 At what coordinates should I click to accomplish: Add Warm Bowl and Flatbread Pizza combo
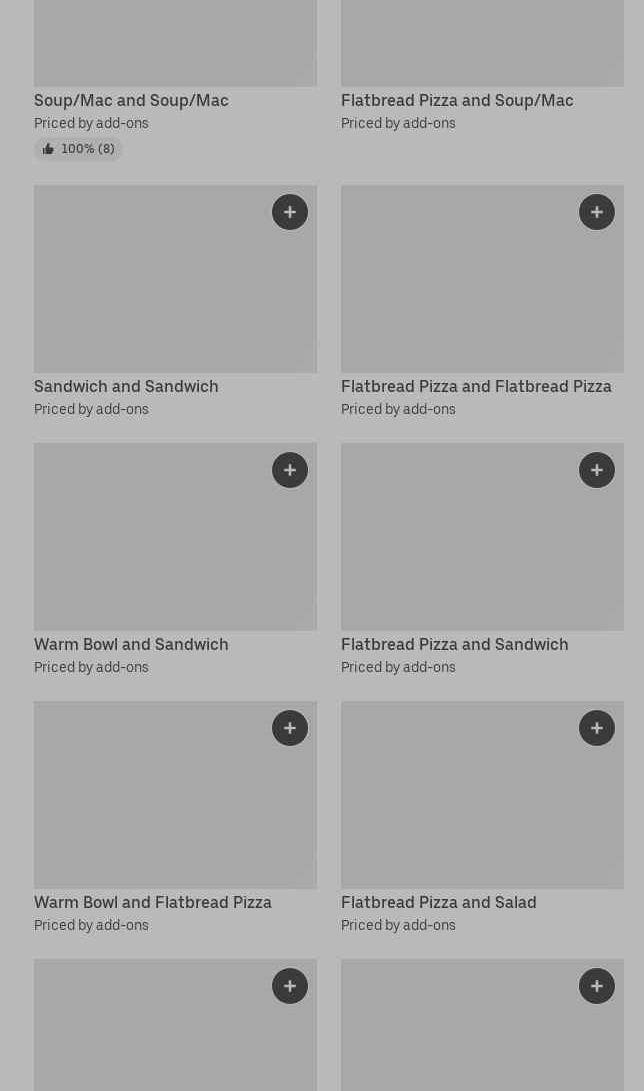[x=290, y=728]
